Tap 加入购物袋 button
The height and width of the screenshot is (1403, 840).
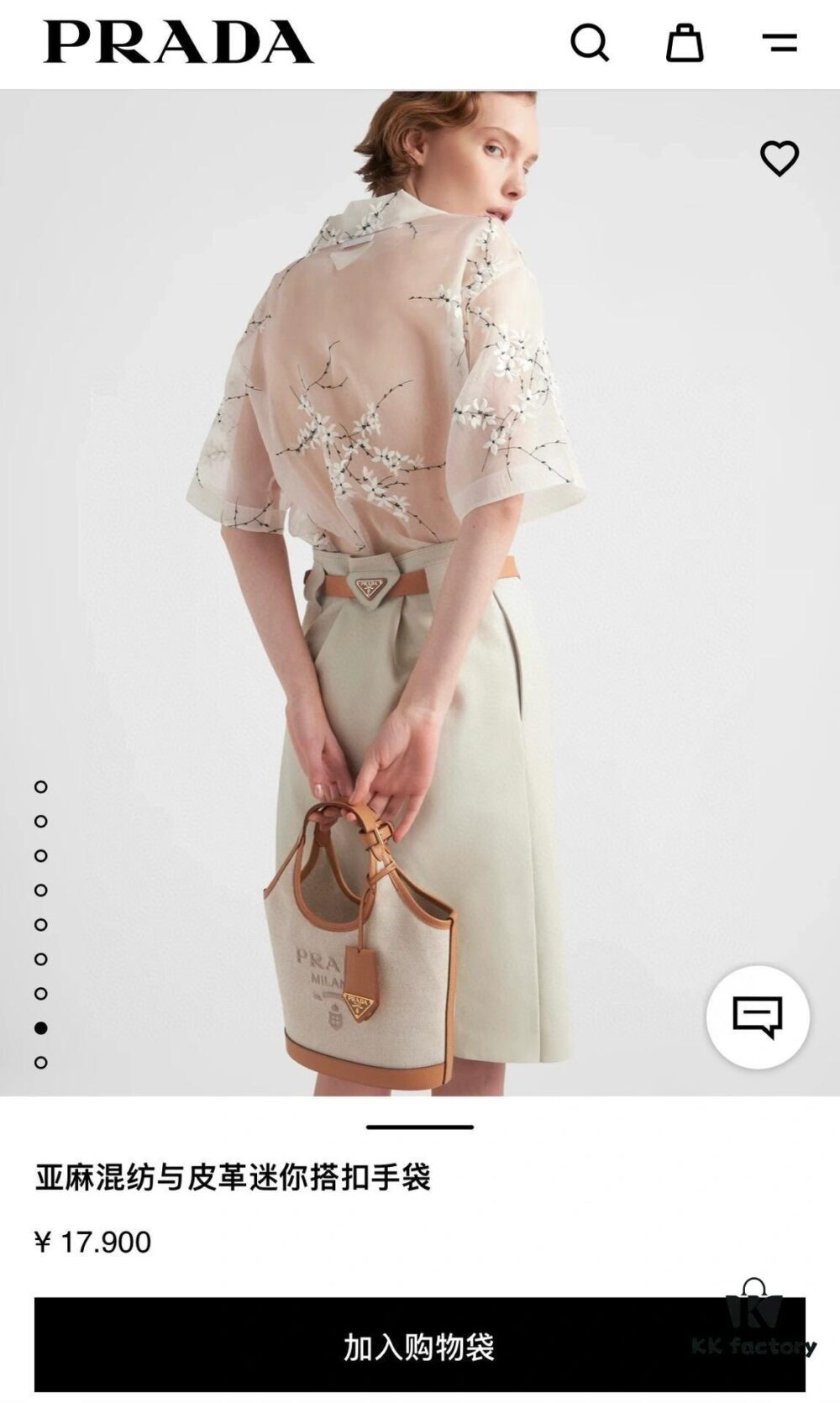[419, 1345]
